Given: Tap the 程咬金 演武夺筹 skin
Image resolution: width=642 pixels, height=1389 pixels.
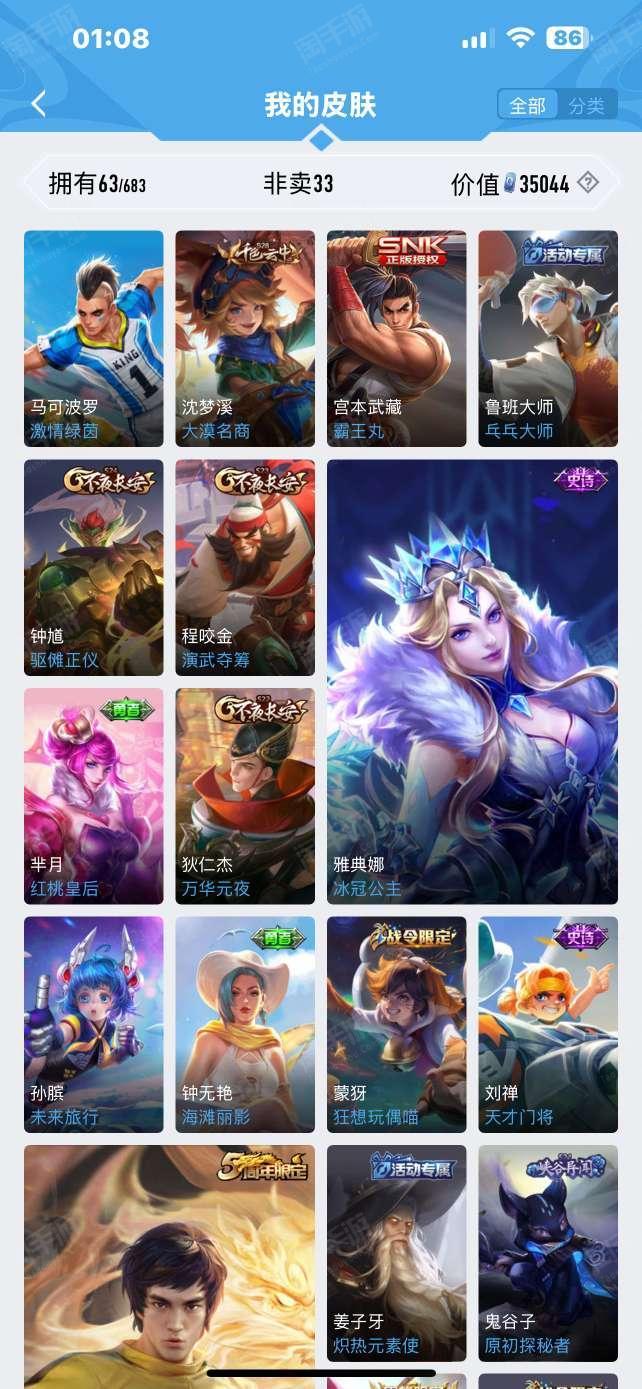Looking at the screenshot, I should click(245, 568).
